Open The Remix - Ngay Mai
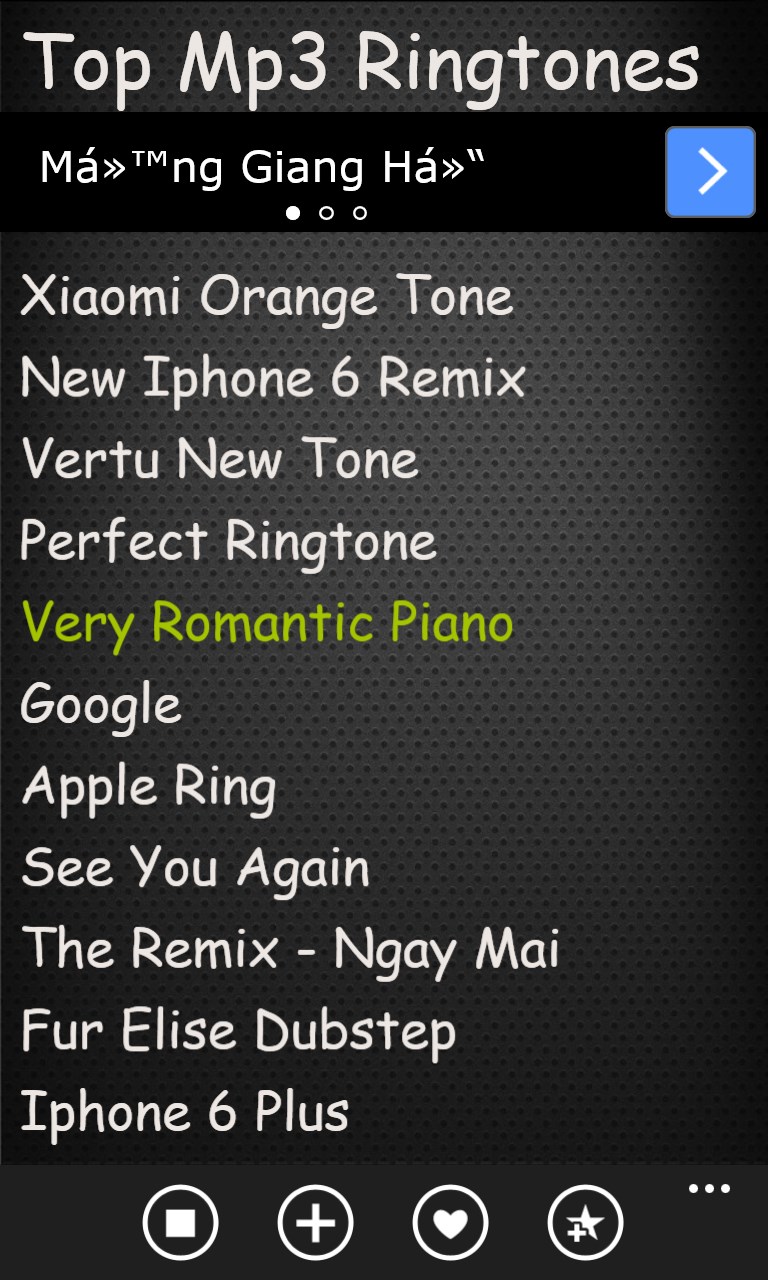768x1280 pixels. pos(290,949)
